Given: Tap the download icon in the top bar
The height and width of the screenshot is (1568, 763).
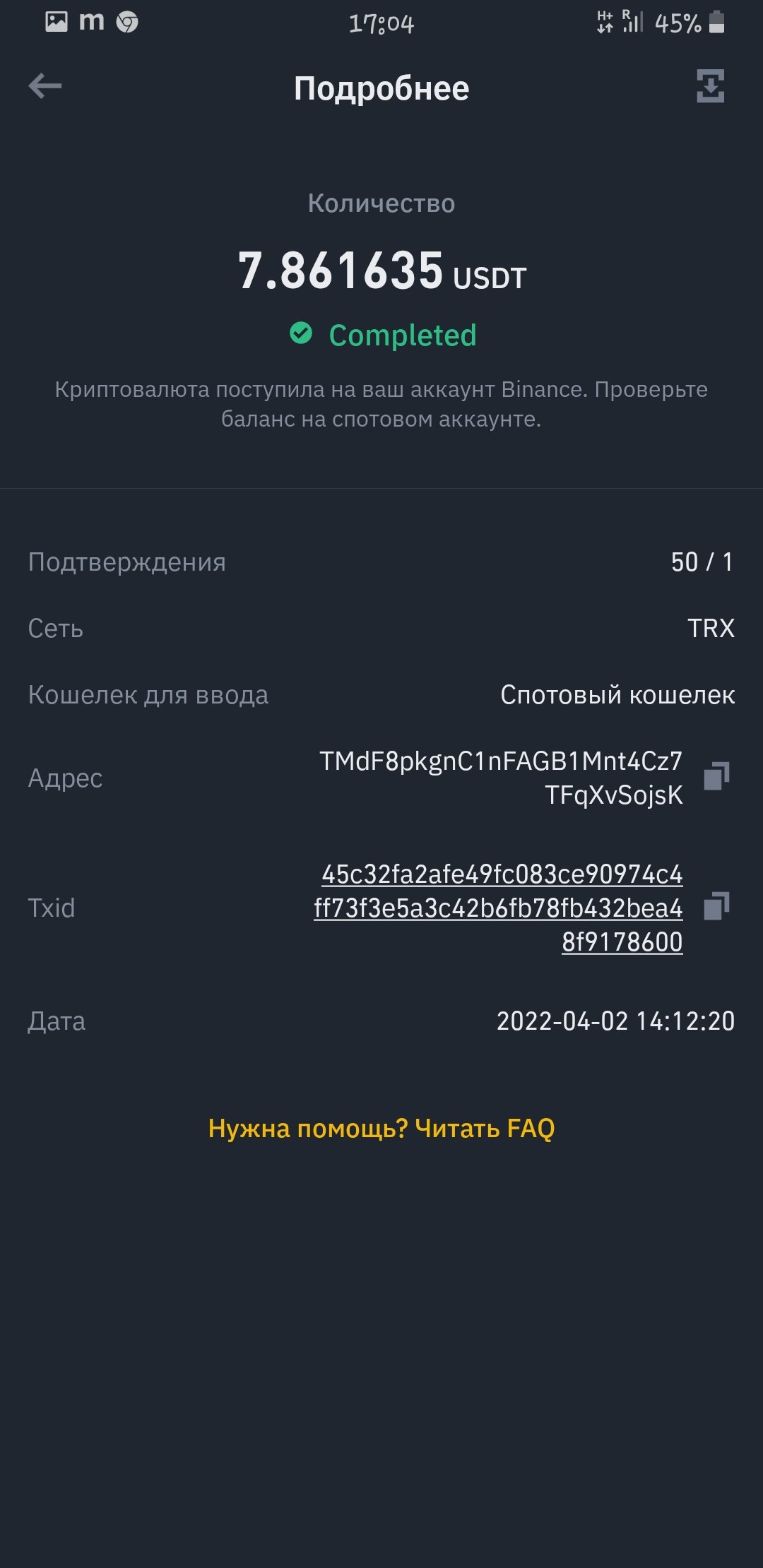Looking at the screenshot, I should pyautogui.click(x=711, y=86).
